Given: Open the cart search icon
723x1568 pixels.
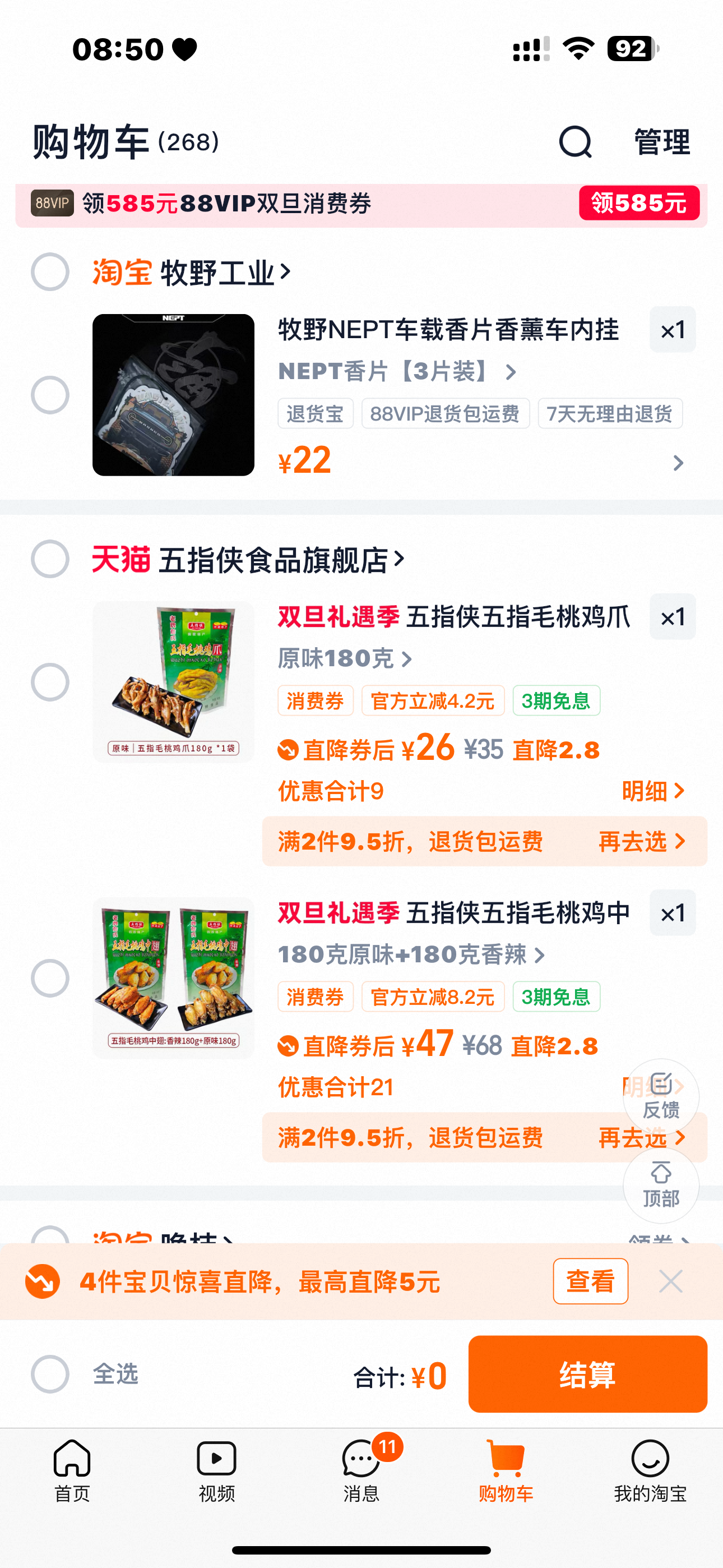Looking at the screenshot, I should coord(575,142).
